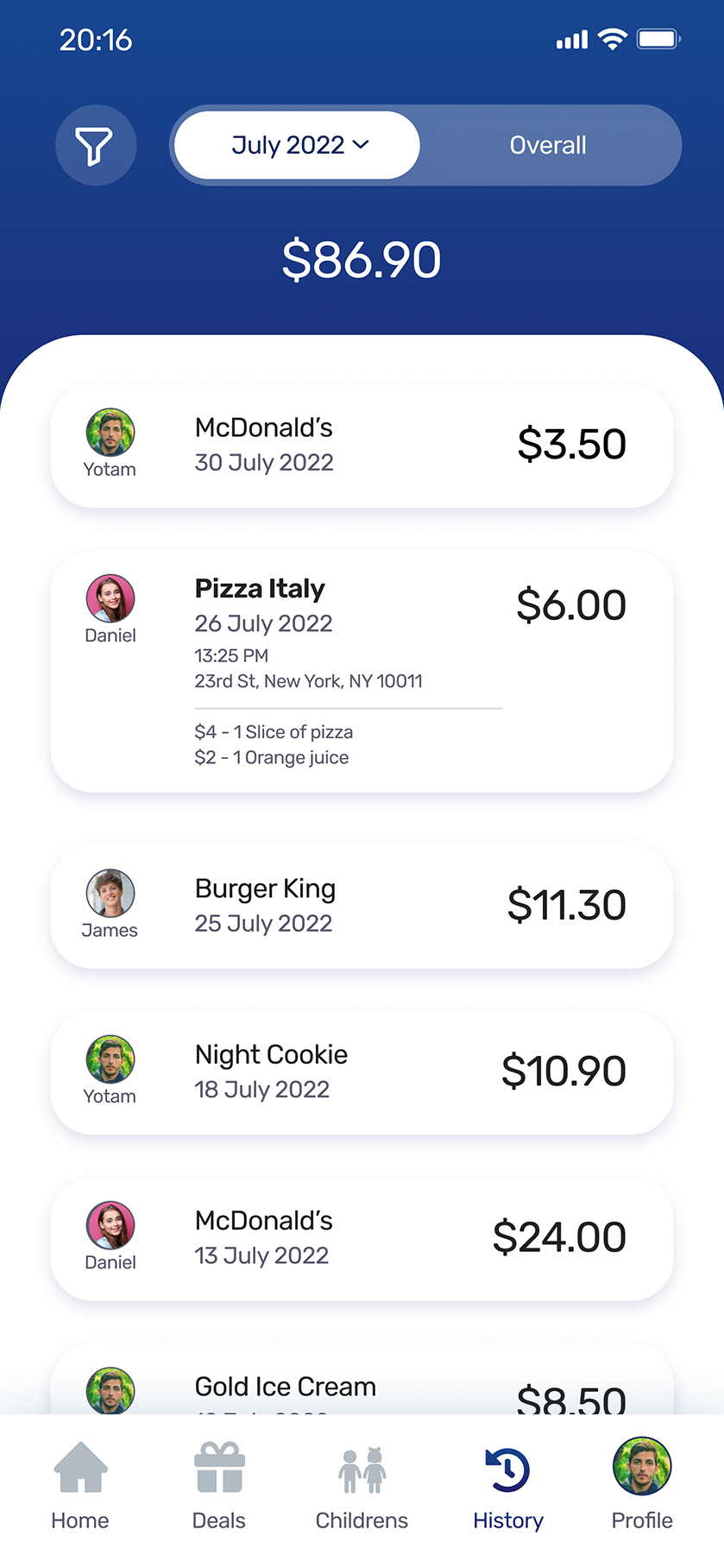Screen dimensions: 724x1568
Task: Switch to the Overall view
Action: coord(548,145)
